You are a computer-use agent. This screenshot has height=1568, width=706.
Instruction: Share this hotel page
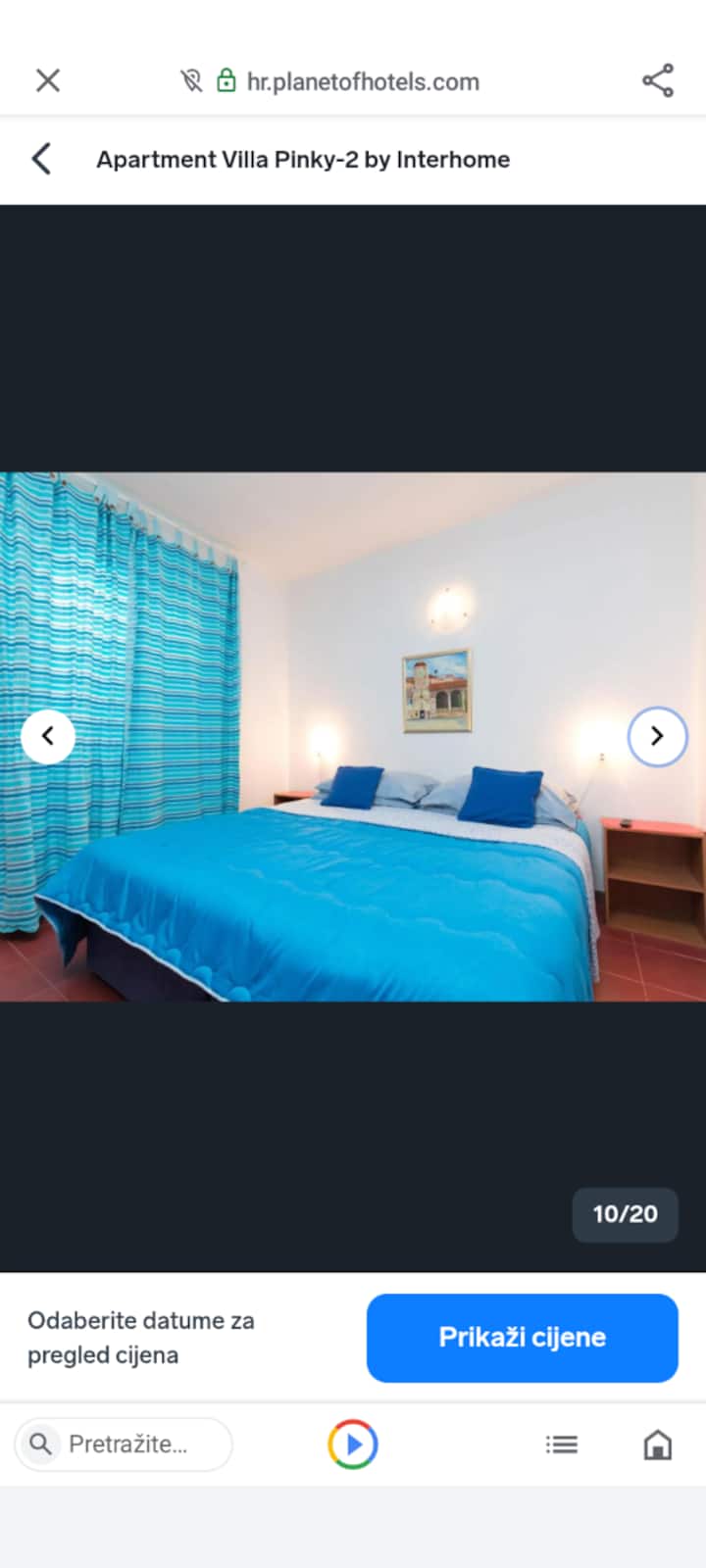658,80
